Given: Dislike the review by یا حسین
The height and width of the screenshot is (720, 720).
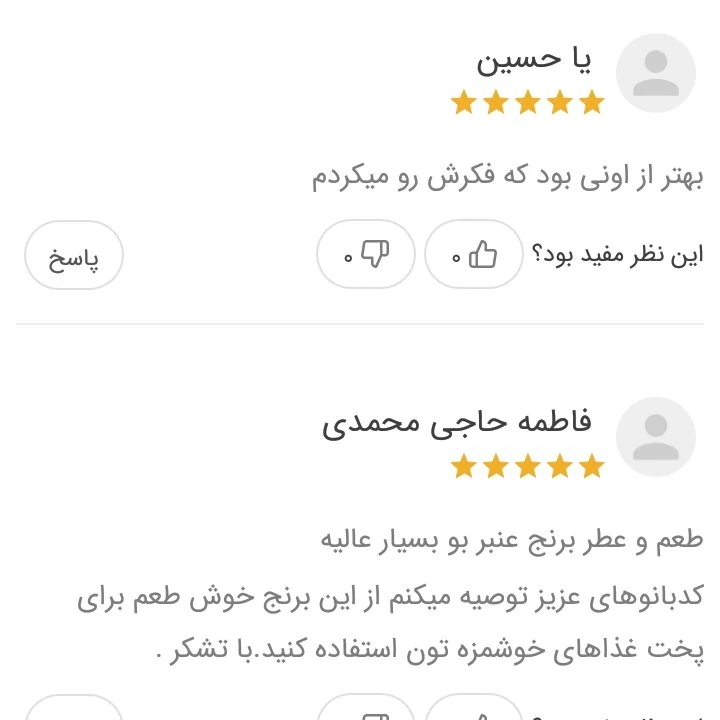Looking at the screenshot, I should pos(366,255).
